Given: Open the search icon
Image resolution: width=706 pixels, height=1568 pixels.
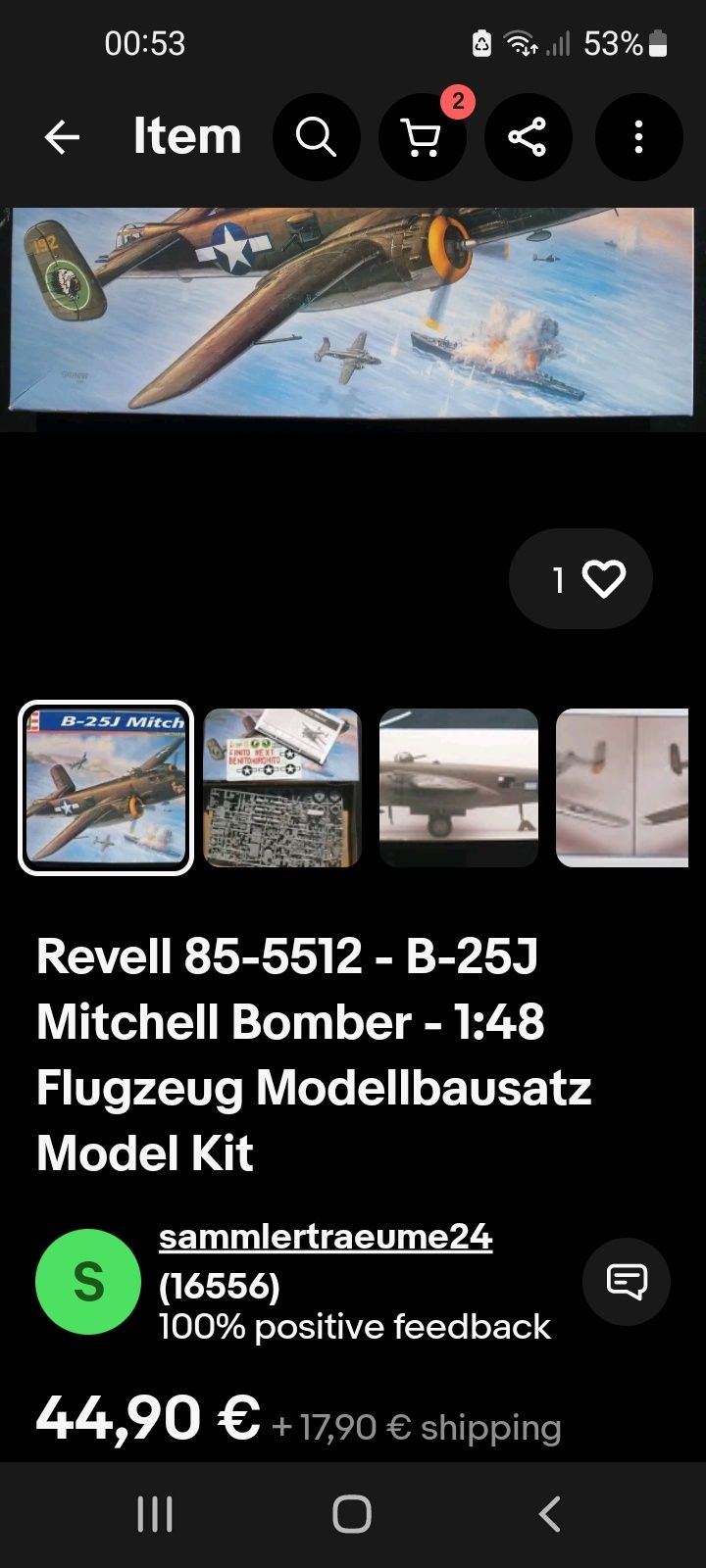Looking at the screenshot, I should (x=316, y=137).
